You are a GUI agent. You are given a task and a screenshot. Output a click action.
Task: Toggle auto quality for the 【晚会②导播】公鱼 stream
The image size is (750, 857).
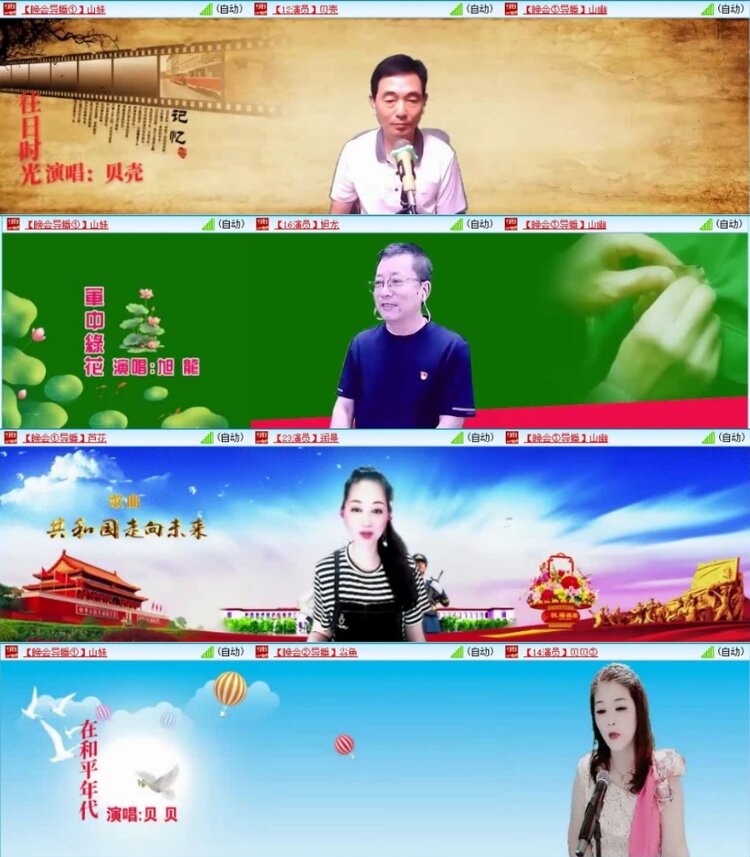point(480,652)
